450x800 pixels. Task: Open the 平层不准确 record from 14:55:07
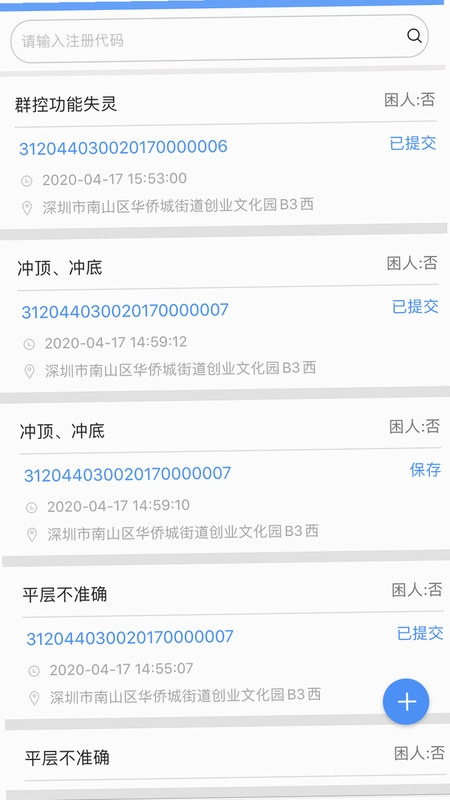227,640
